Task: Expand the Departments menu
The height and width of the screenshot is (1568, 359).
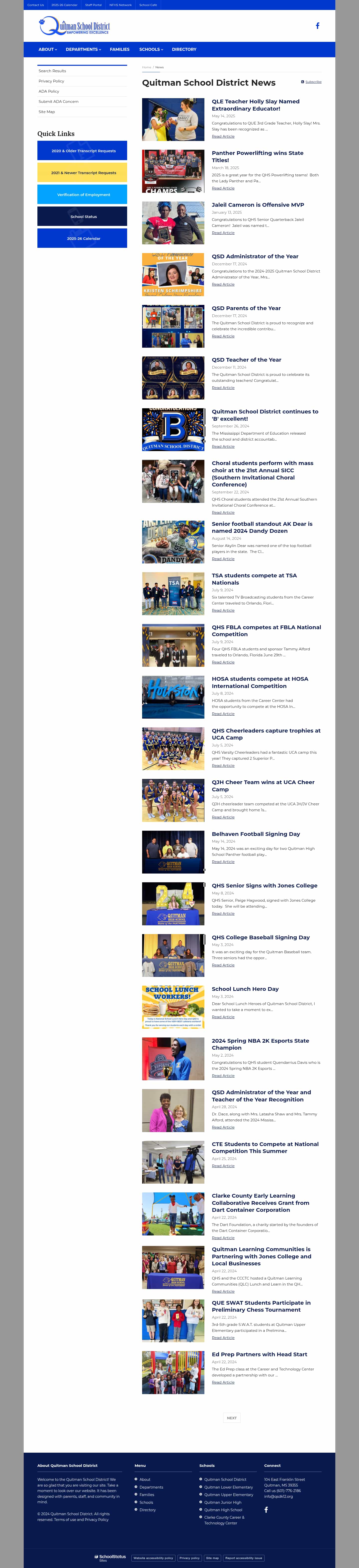Action: tap(83, 49)
